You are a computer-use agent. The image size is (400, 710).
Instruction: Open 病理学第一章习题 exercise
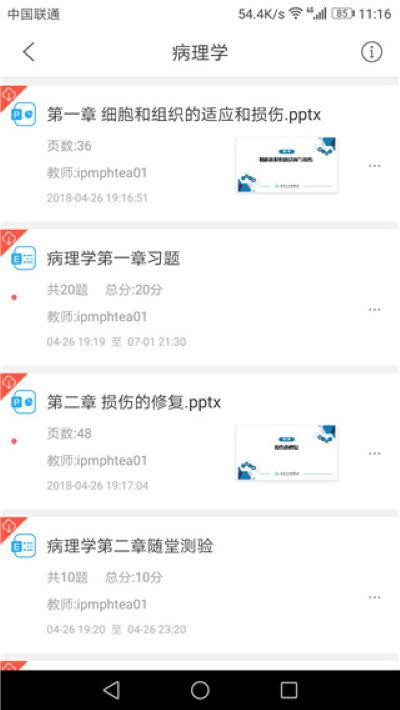(114, 259)
